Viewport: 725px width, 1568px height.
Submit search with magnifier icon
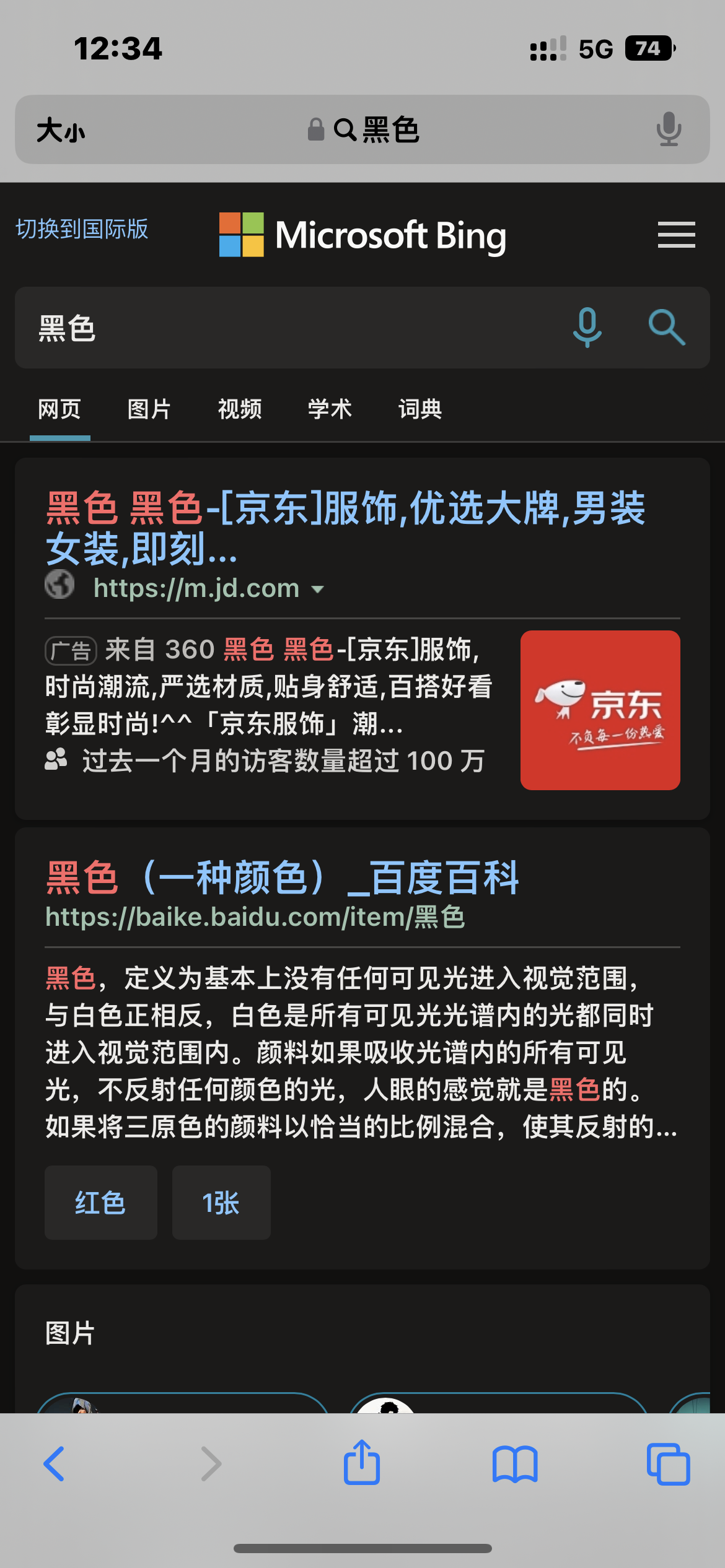666,327
